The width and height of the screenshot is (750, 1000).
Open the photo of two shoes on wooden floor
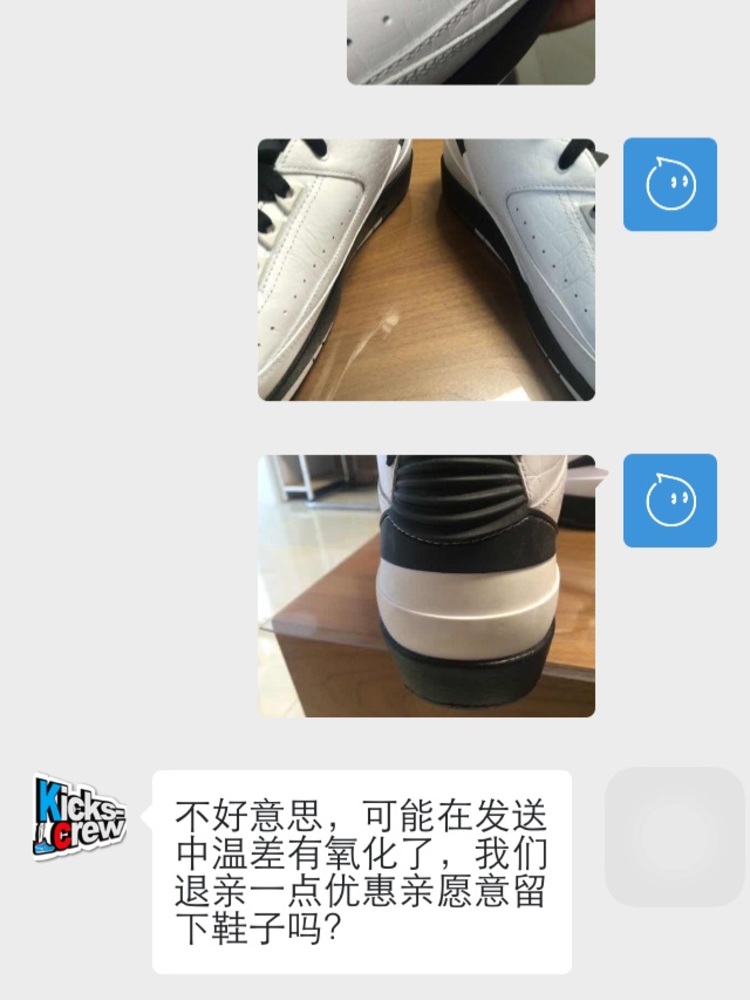coord(426,270)
